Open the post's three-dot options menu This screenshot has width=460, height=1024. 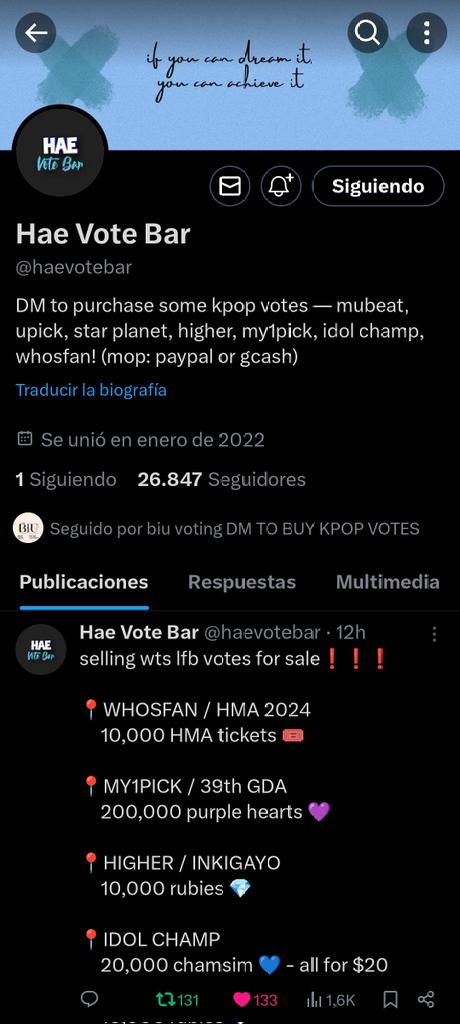[434, 634]
